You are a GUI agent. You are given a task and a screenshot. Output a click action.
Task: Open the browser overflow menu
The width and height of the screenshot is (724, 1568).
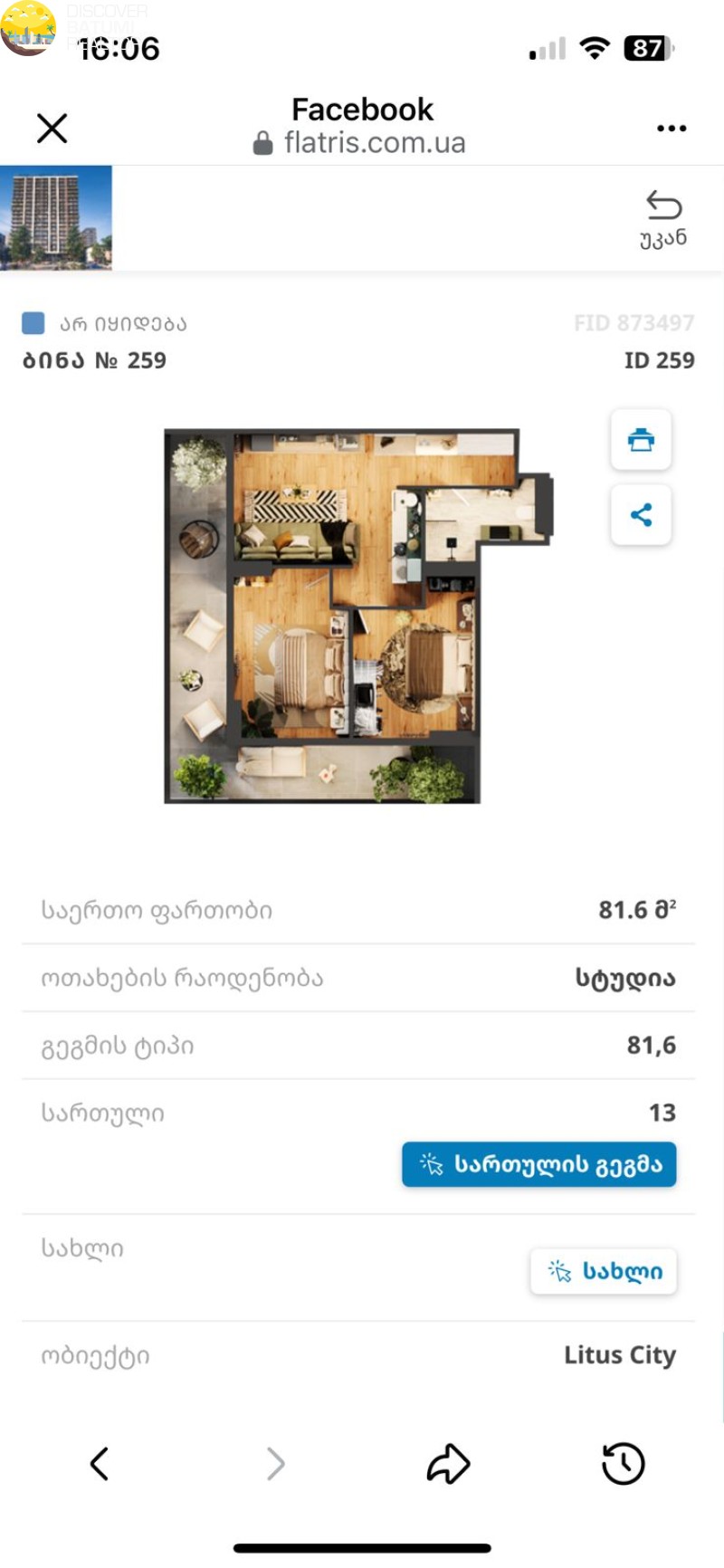[672, 129]
